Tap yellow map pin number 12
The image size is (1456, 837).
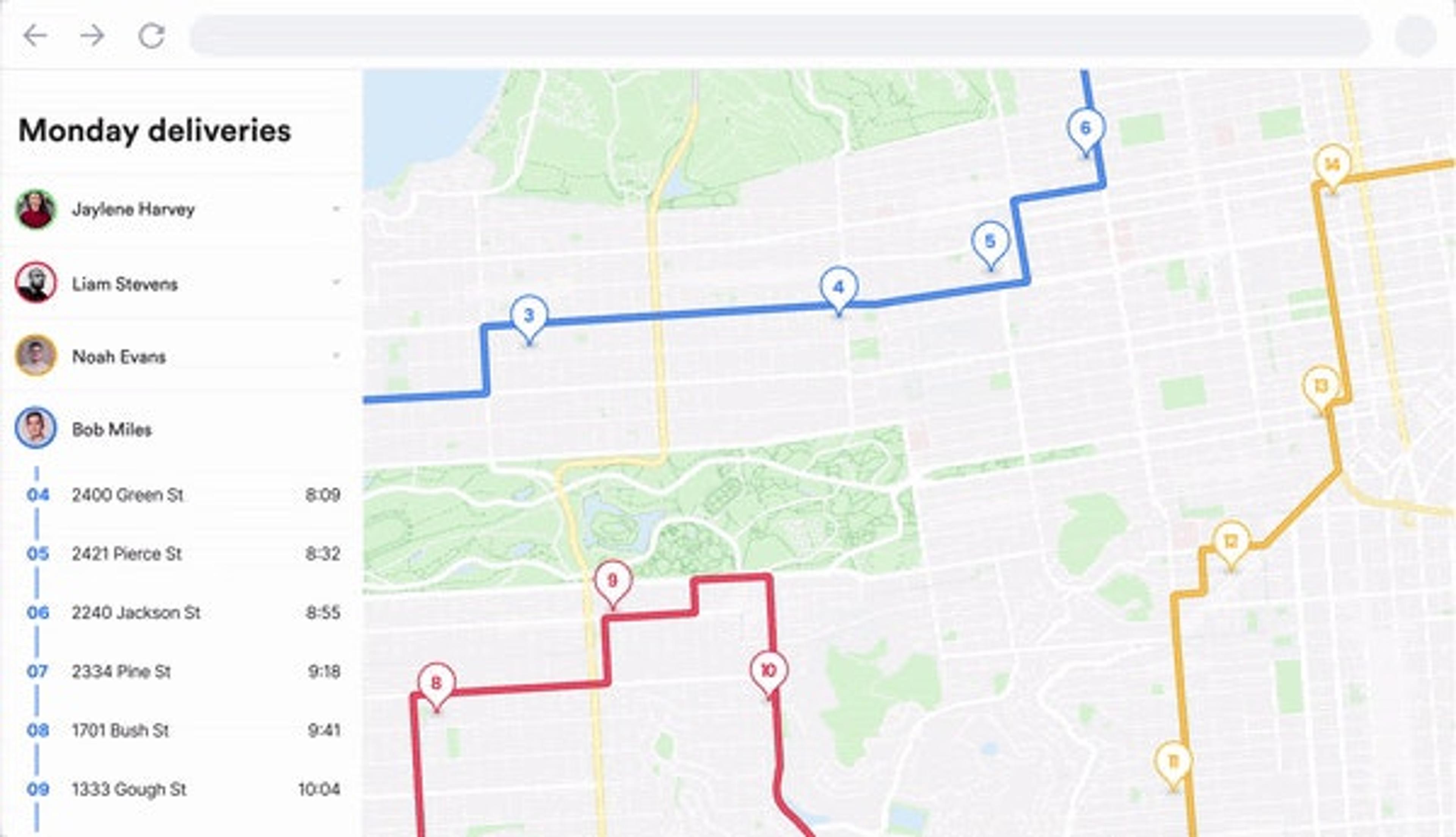pyautogui.click(x=1231, y=542)
